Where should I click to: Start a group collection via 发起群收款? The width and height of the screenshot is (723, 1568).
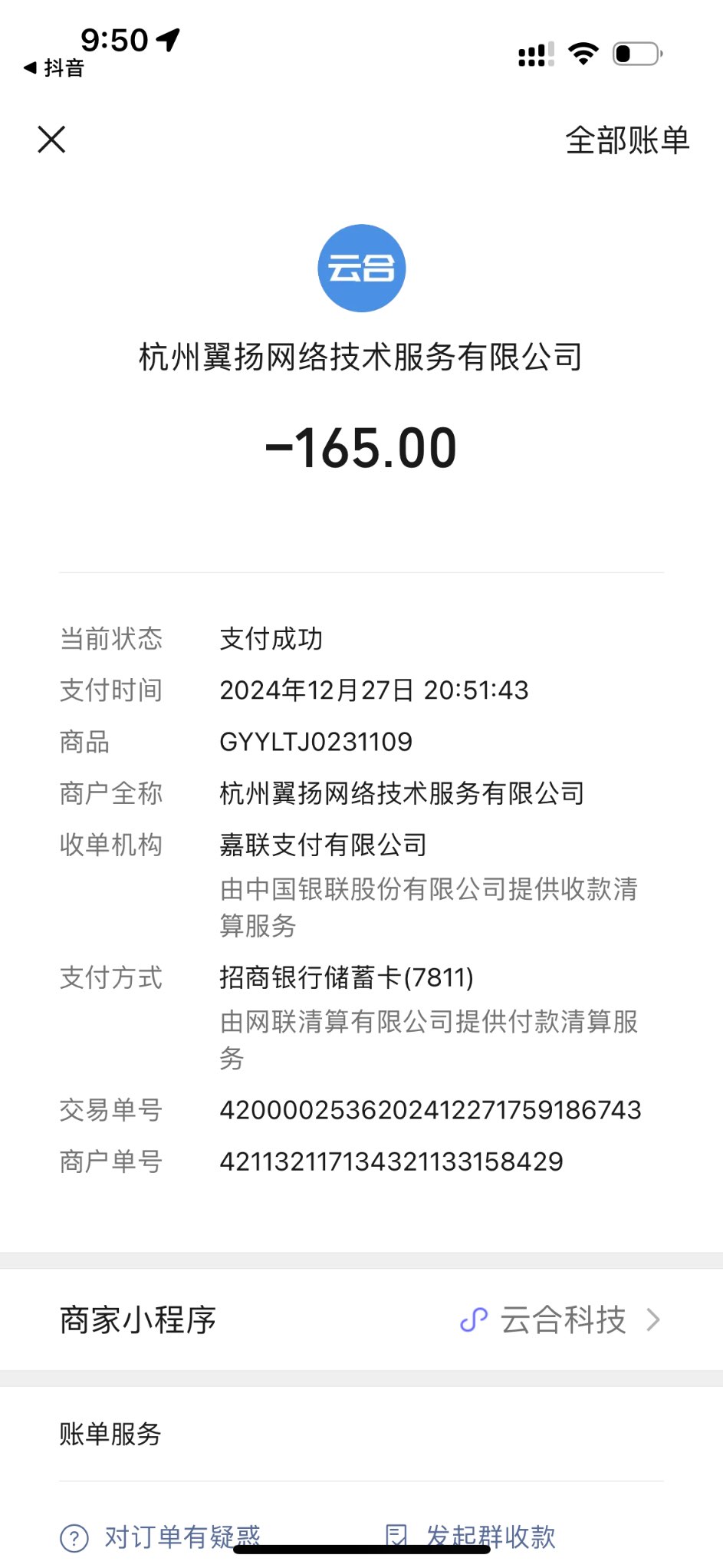tap(489, 1537)
